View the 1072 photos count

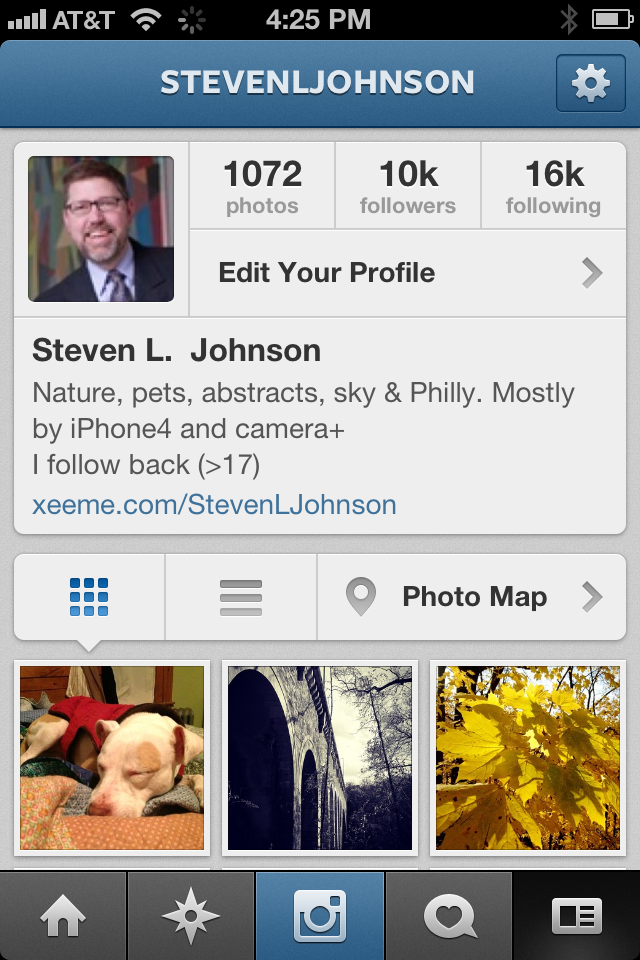262,186
